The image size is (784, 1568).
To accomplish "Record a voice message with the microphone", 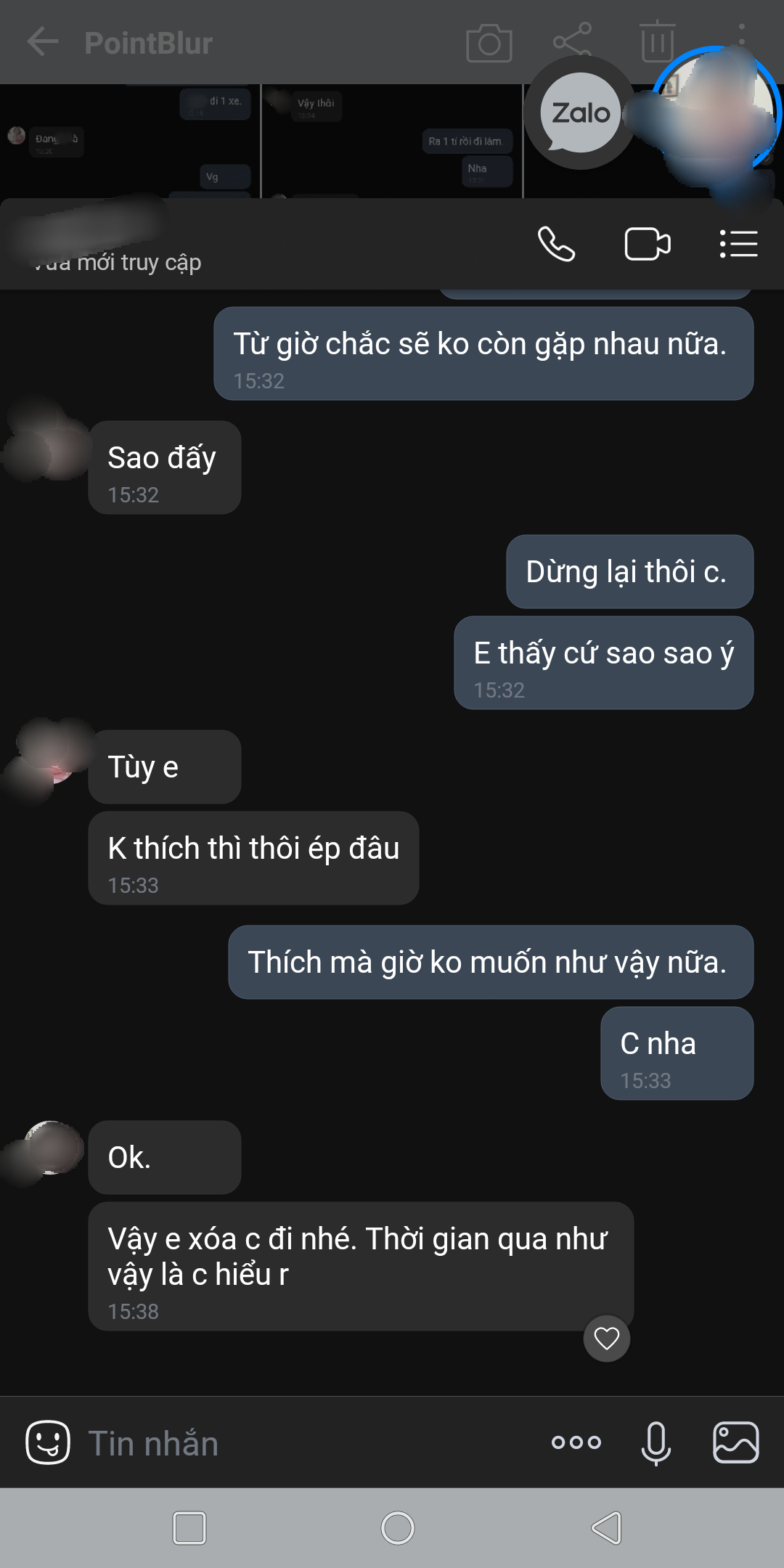I will pyautogui.click(x=656, y=1442).
